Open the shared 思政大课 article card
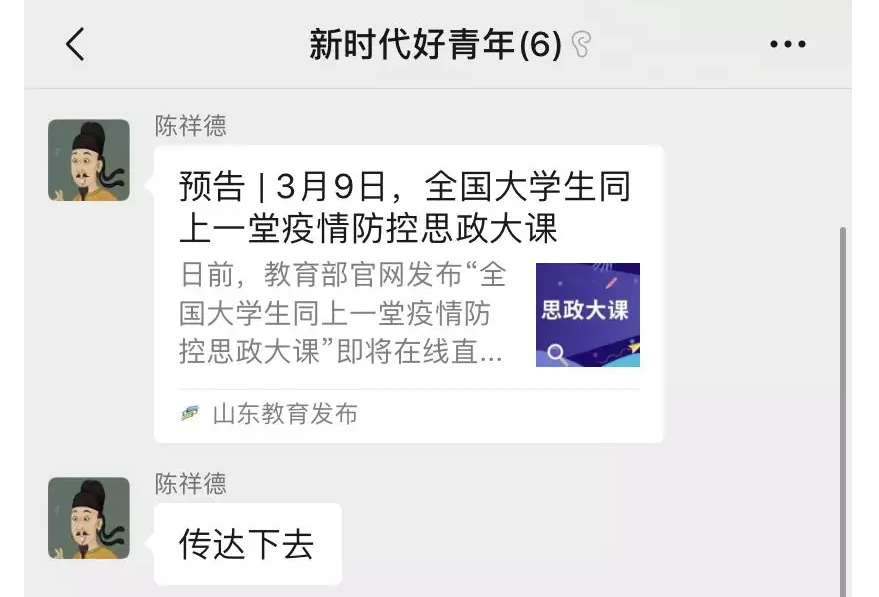 (x=408, y=293)
